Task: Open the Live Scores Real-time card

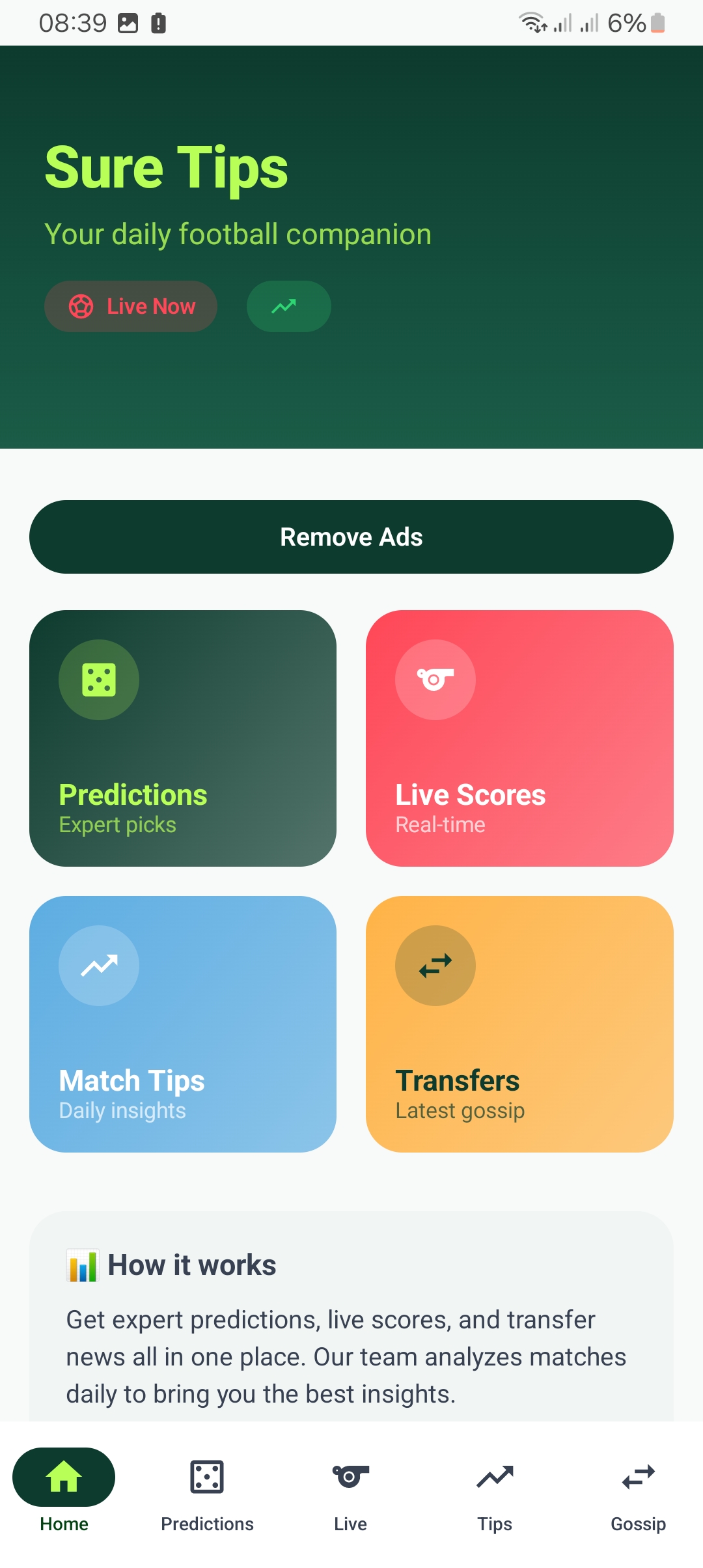Action: point(519,737)
